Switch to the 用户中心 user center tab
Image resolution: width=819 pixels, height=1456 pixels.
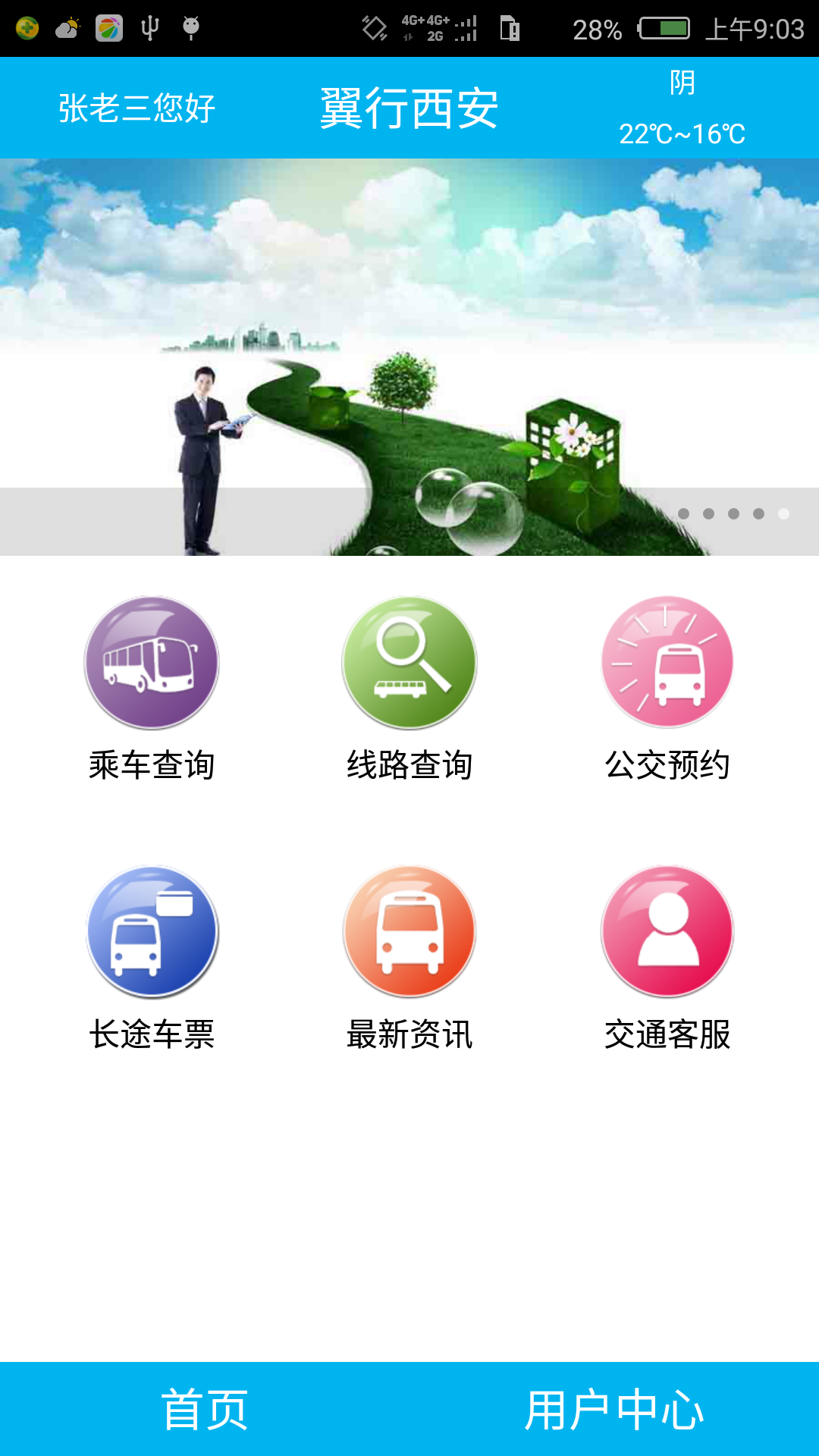pyautogui.click(x=614, y=1409)
